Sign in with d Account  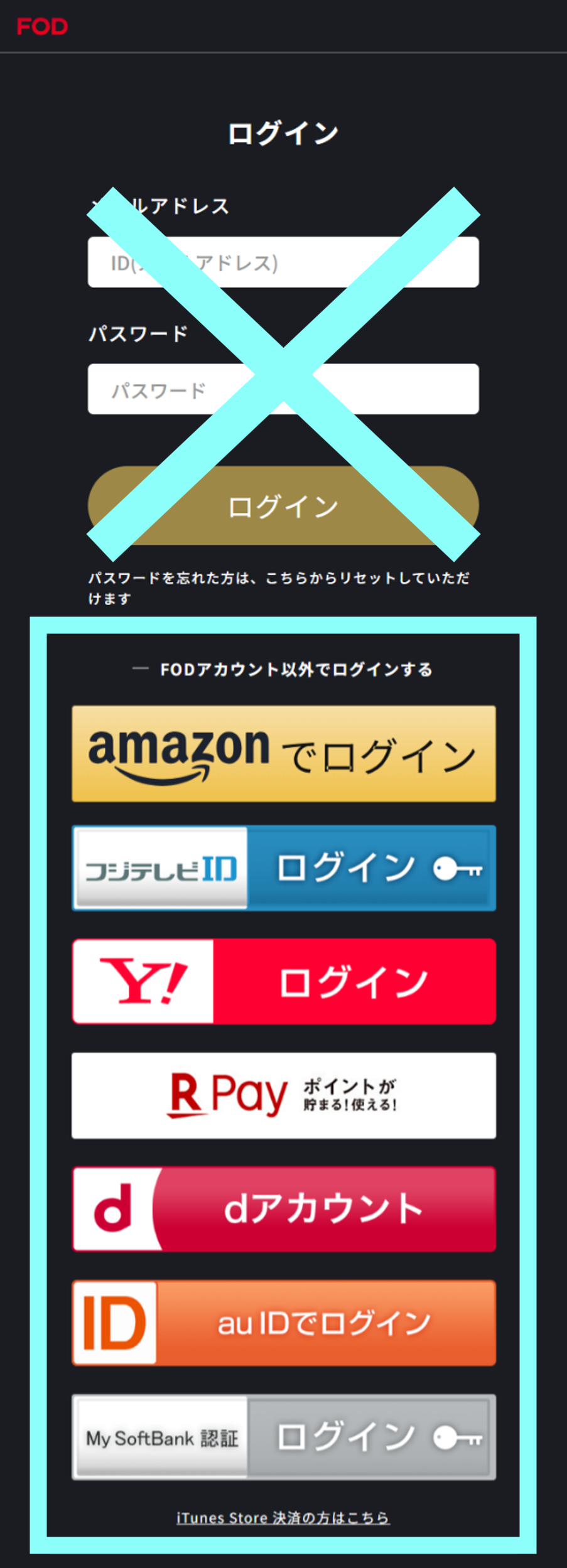point(283,1208)
